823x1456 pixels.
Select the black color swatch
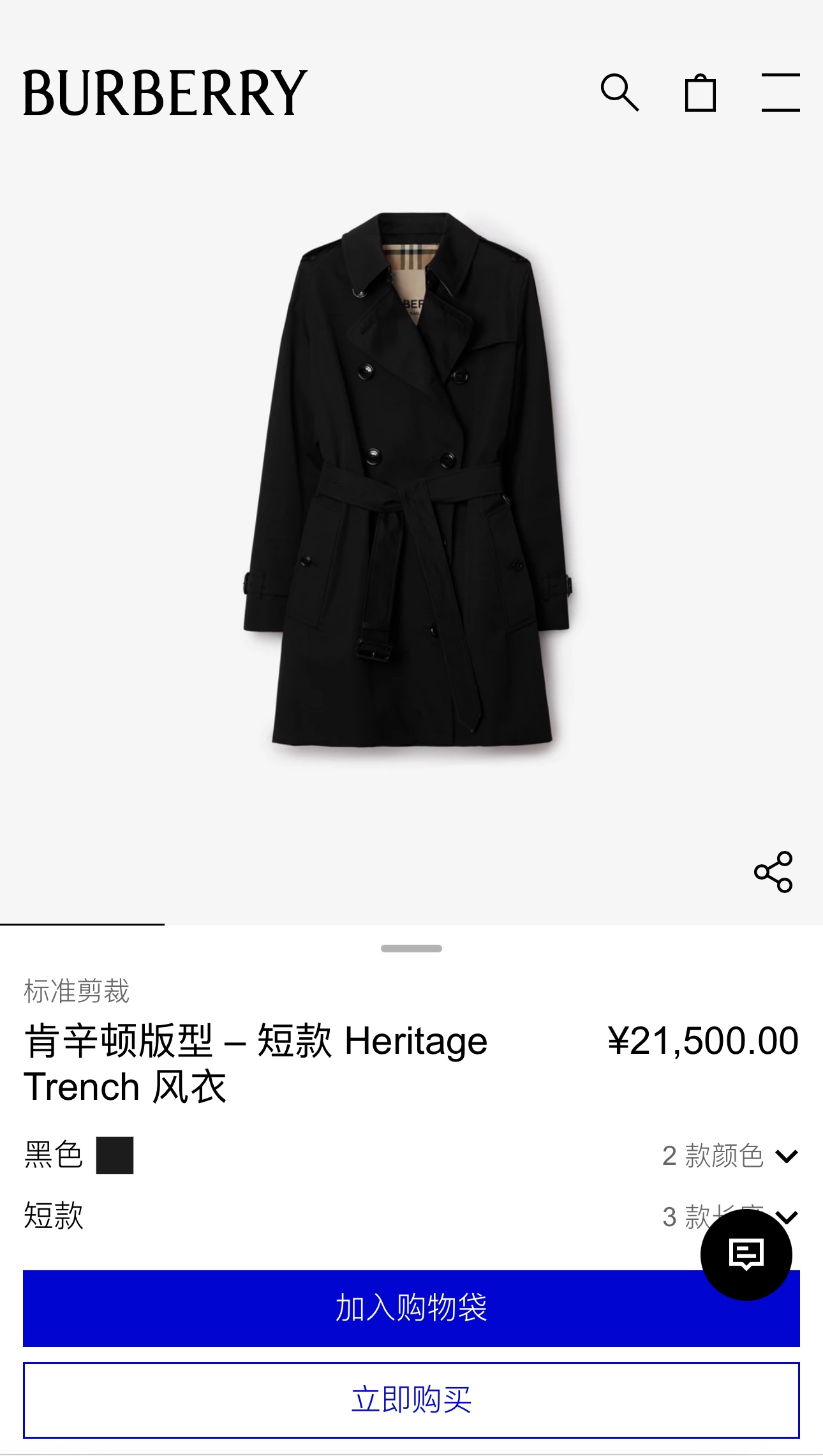[115, 1155]
